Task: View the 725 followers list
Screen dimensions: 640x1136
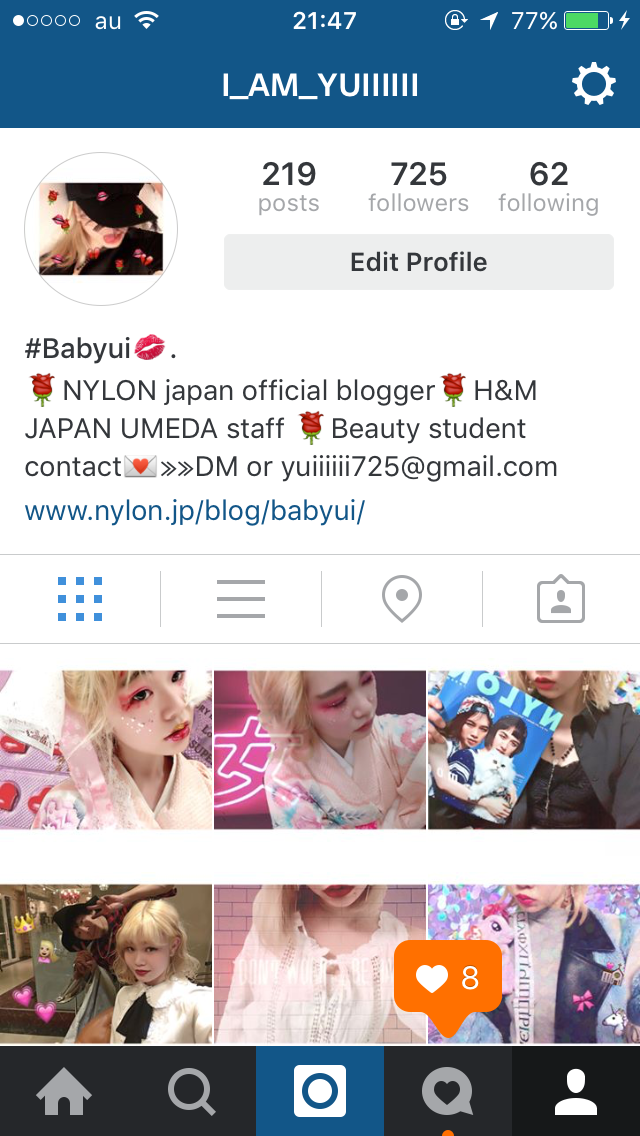Action: coord(418,187)
